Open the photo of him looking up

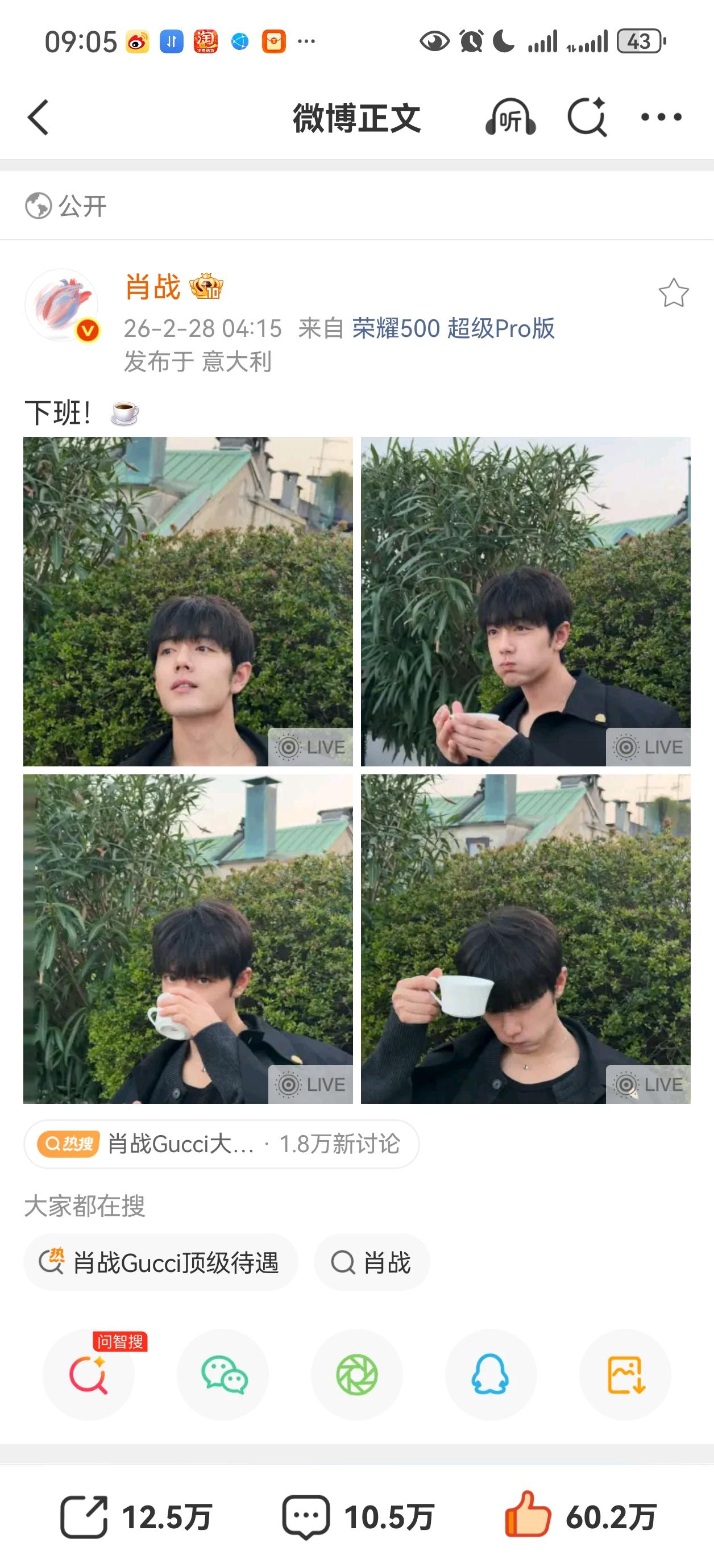pyautogui.click(x=188, y=602)
